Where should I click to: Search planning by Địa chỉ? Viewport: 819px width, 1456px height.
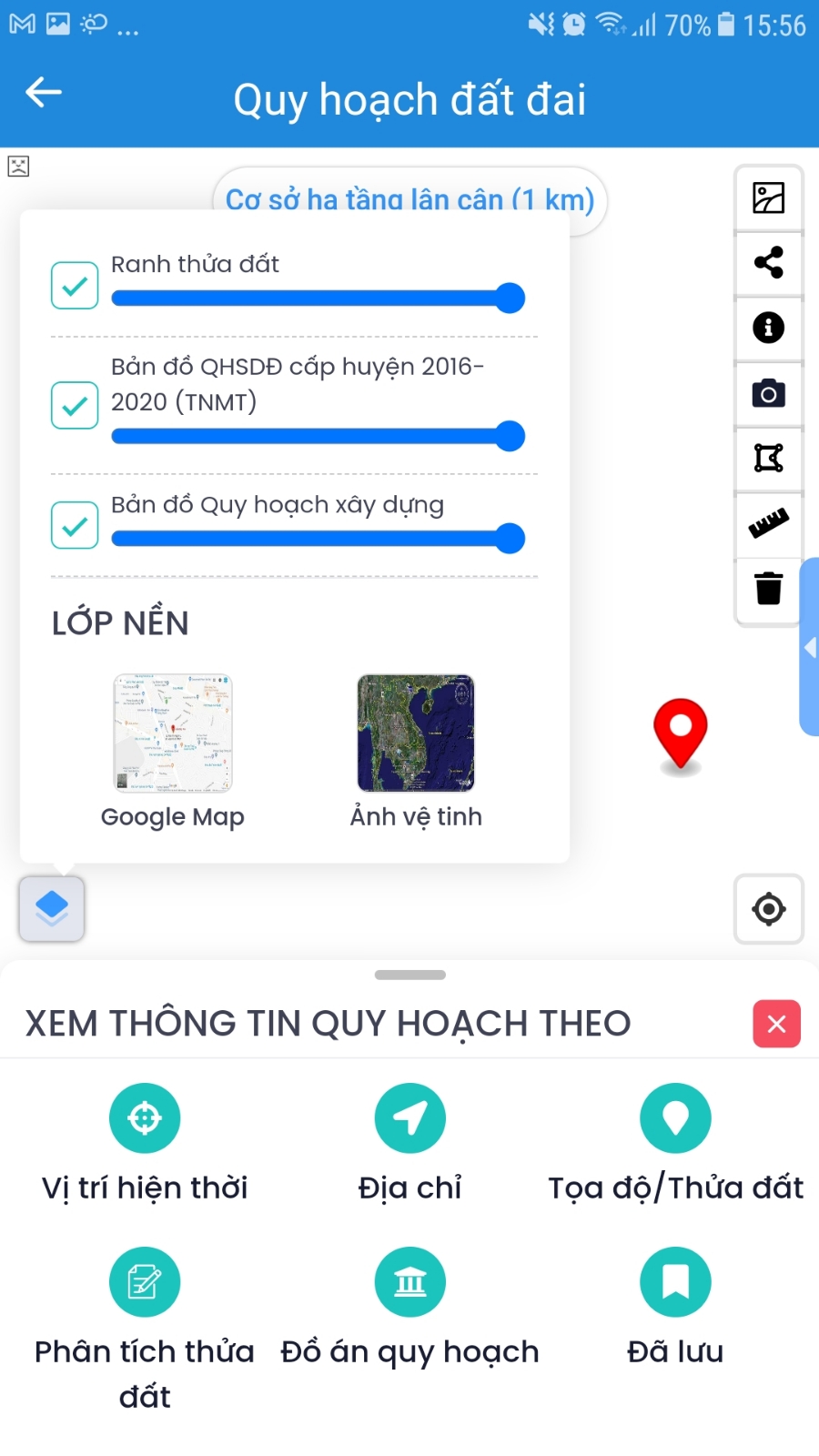click(410, 1118)
